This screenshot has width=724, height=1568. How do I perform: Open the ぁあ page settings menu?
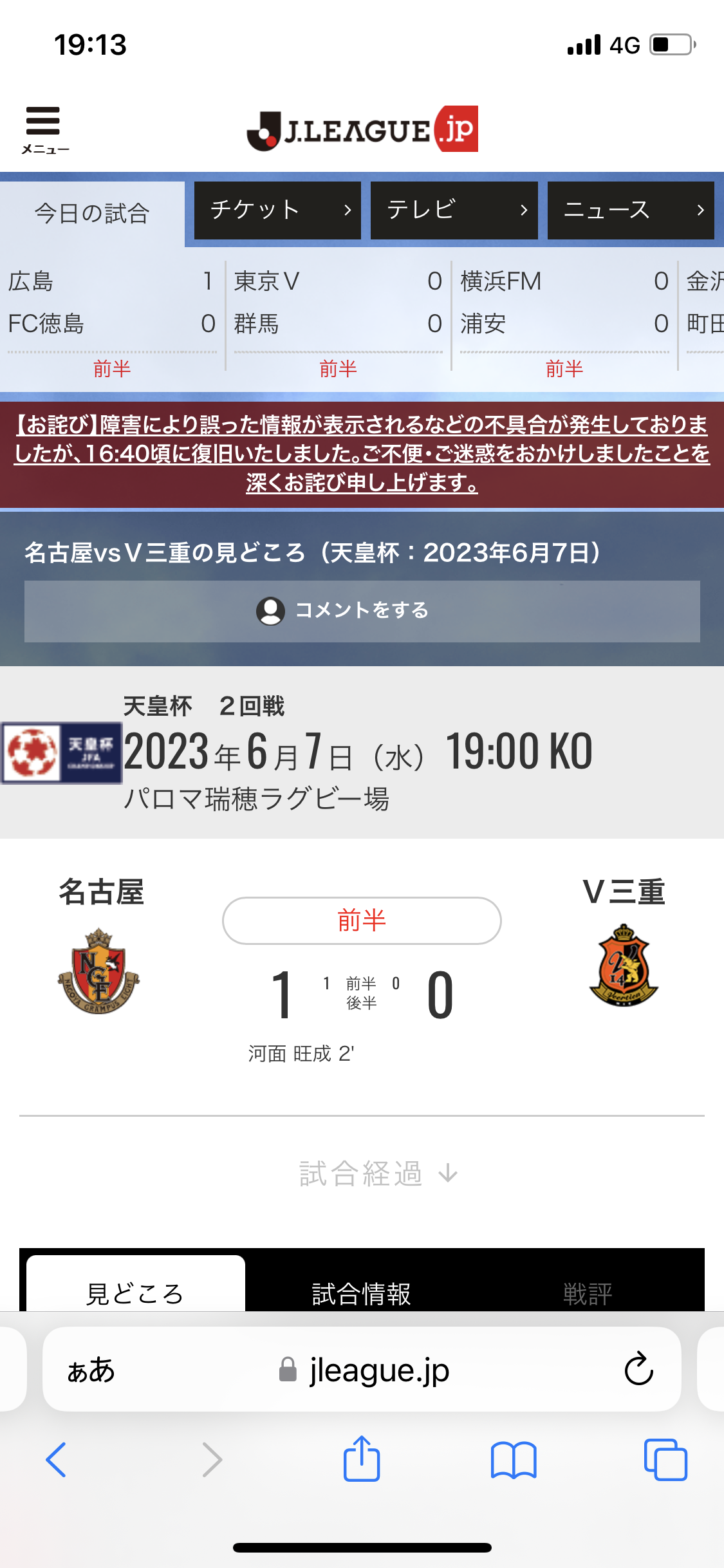(x=91, y=1370)
